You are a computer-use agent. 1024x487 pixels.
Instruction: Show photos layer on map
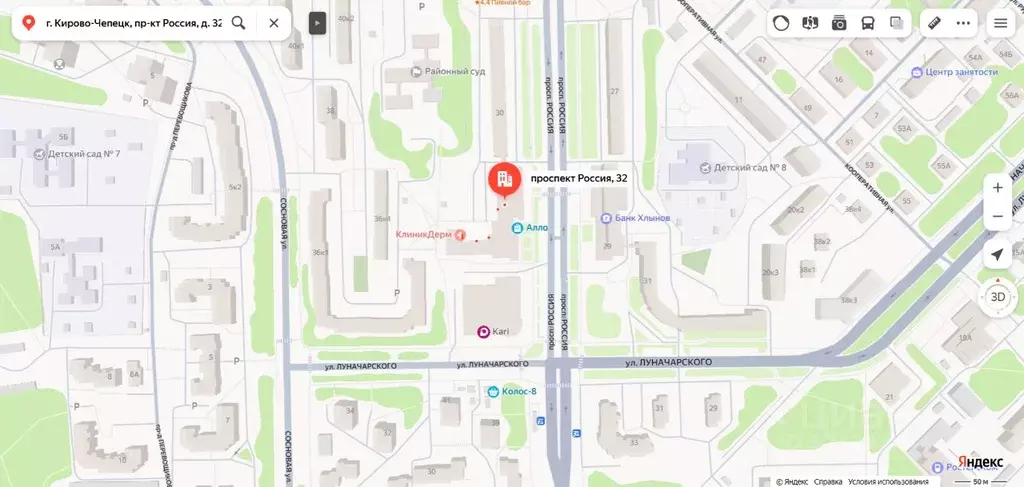pyautogui.click(x=839, y=22)
